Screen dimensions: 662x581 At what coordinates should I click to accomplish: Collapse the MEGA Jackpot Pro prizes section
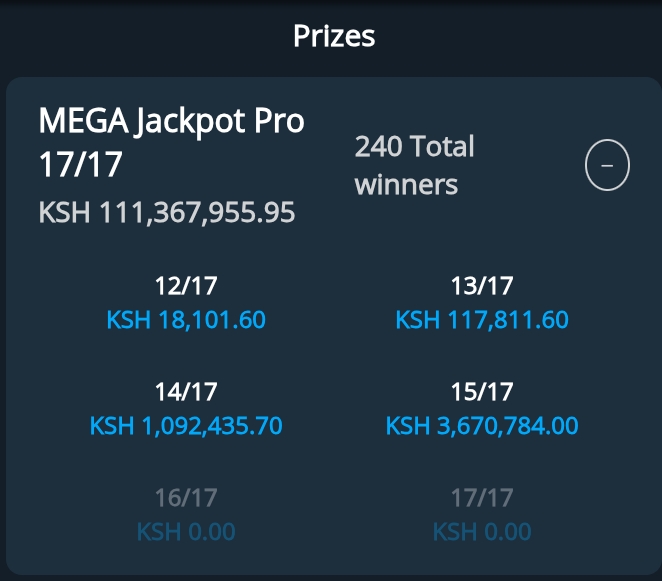coord(607,166)
